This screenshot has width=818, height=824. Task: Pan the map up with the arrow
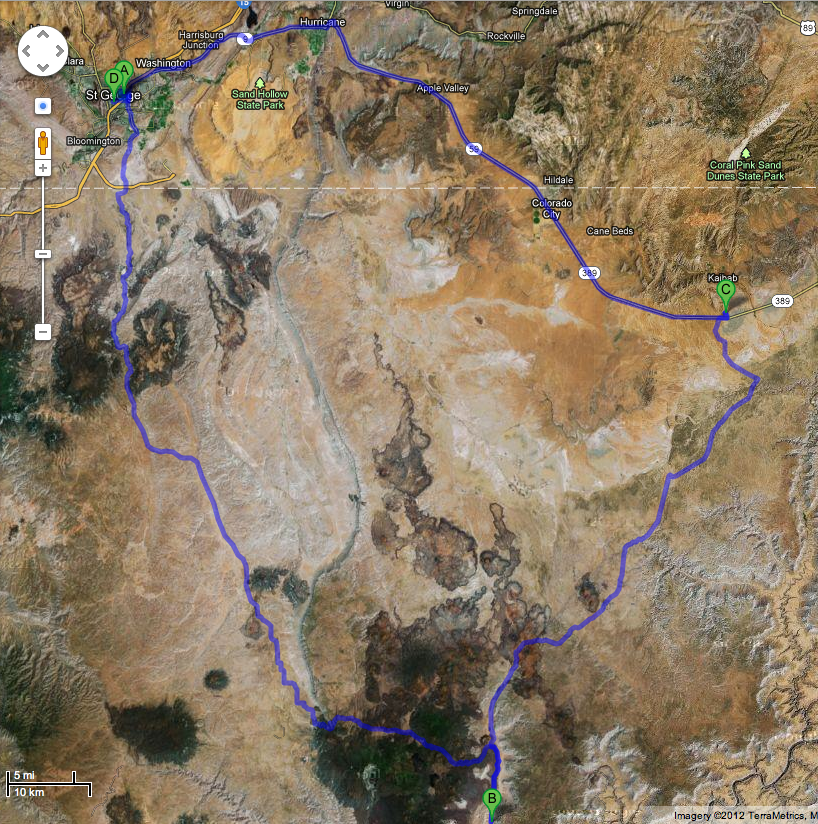point(43,36)
